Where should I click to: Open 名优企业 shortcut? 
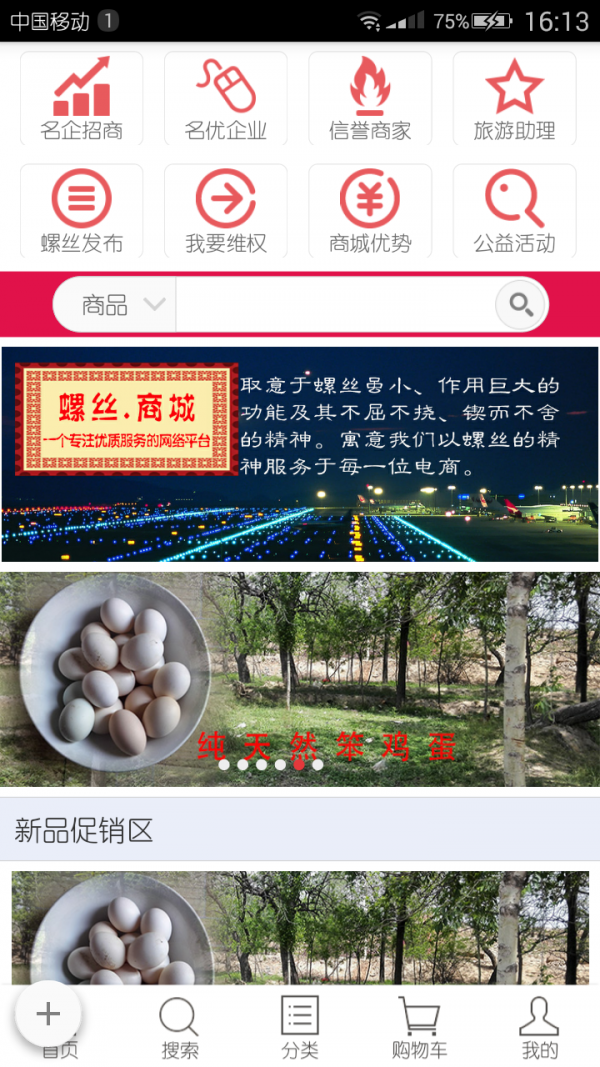(226, 99)
